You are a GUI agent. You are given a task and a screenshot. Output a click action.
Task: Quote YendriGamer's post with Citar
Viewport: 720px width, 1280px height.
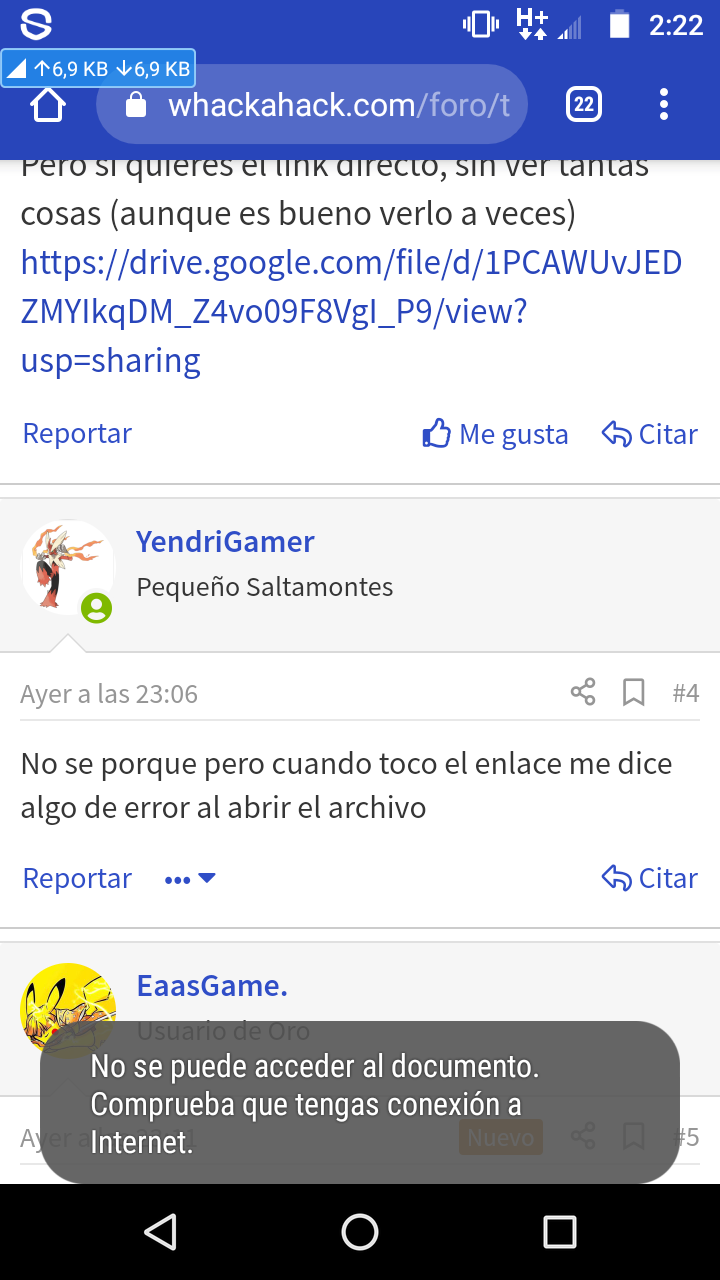(650, 878)
